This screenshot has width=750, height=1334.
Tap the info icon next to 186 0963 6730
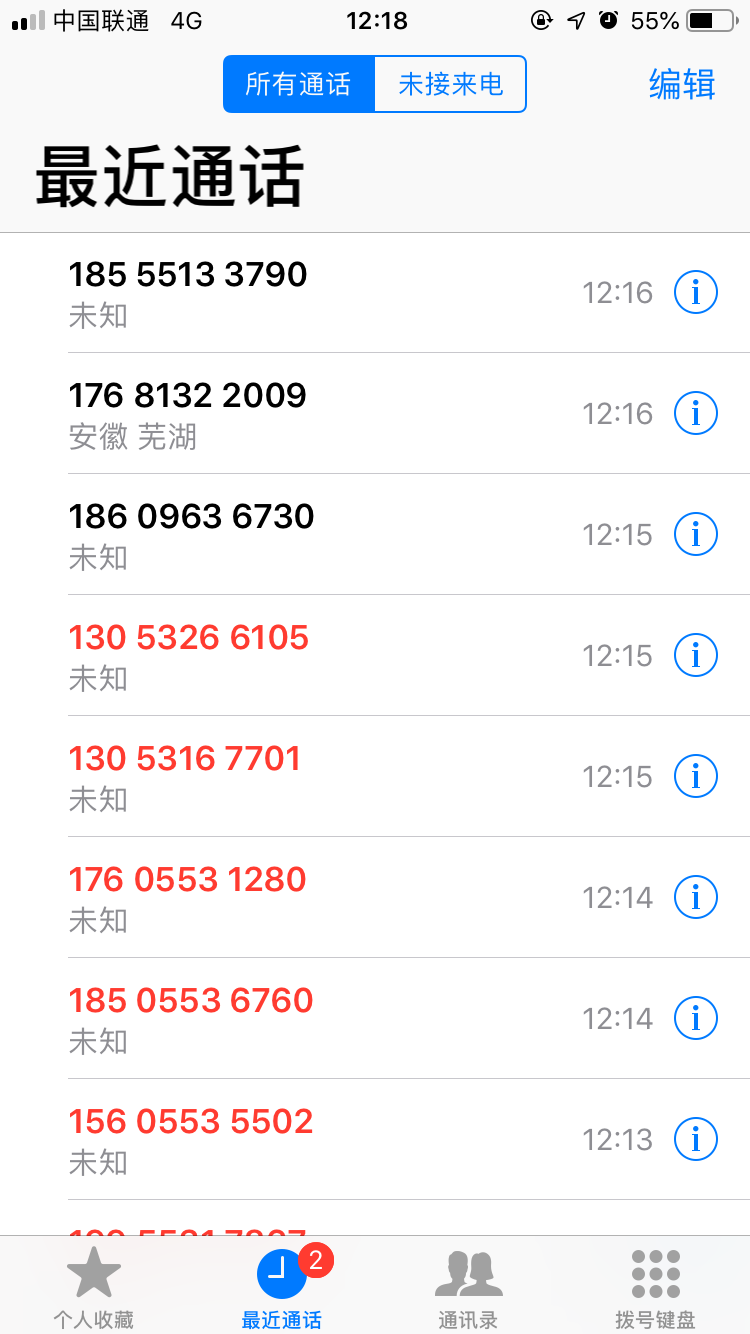[695, 534]
